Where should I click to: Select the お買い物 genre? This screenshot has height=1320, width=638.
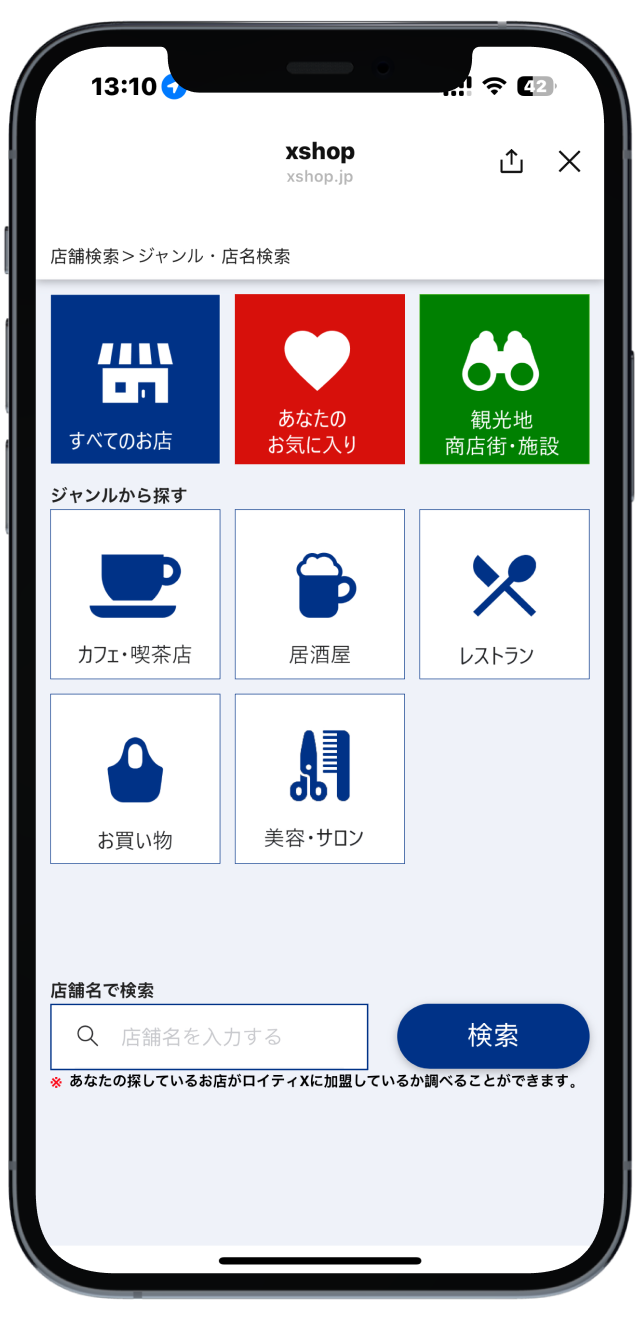[x=135, y=779]
